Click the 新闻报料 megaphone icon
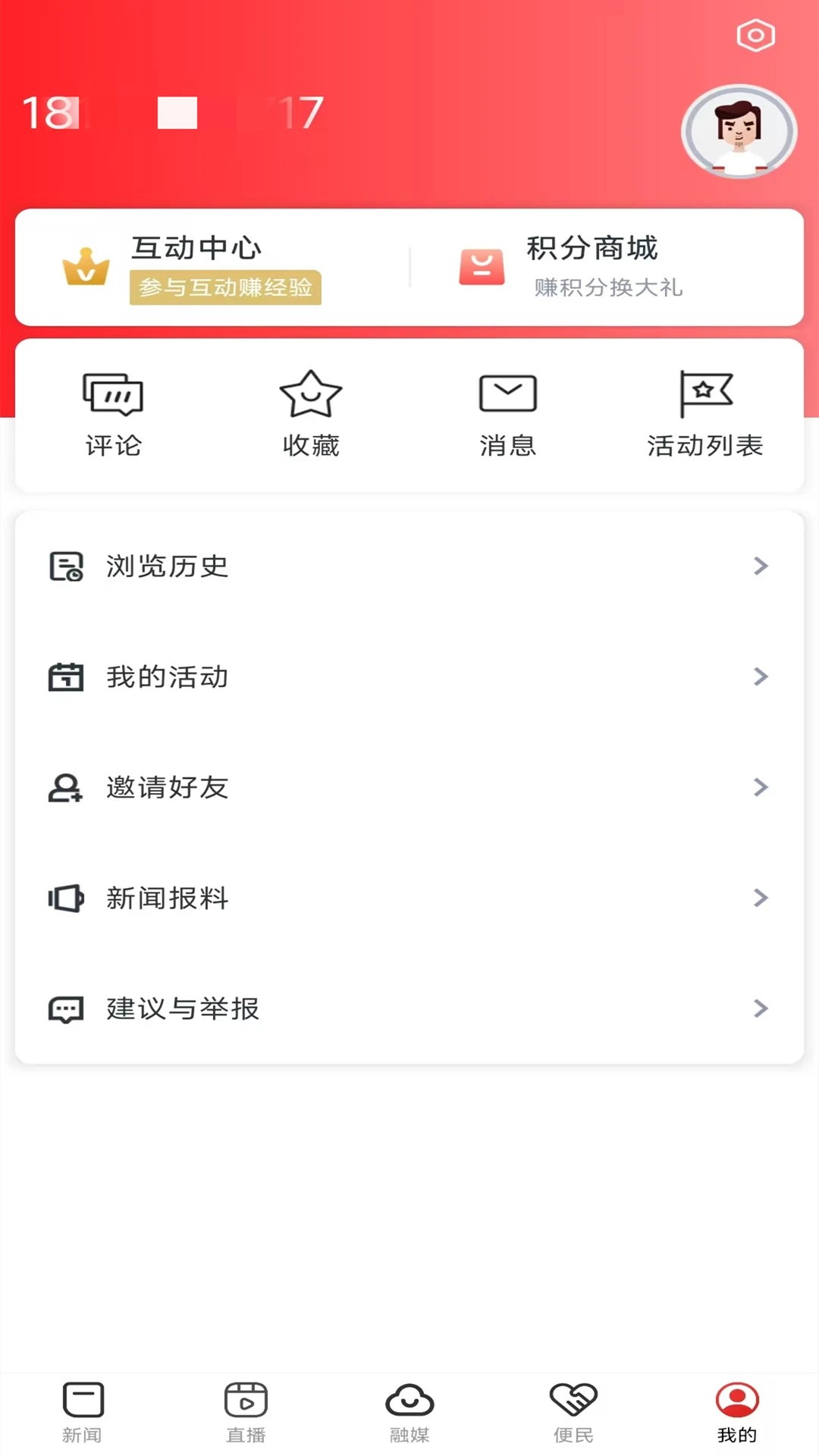The height and width of the screenshot is (1456, 819). click(67, 899)
